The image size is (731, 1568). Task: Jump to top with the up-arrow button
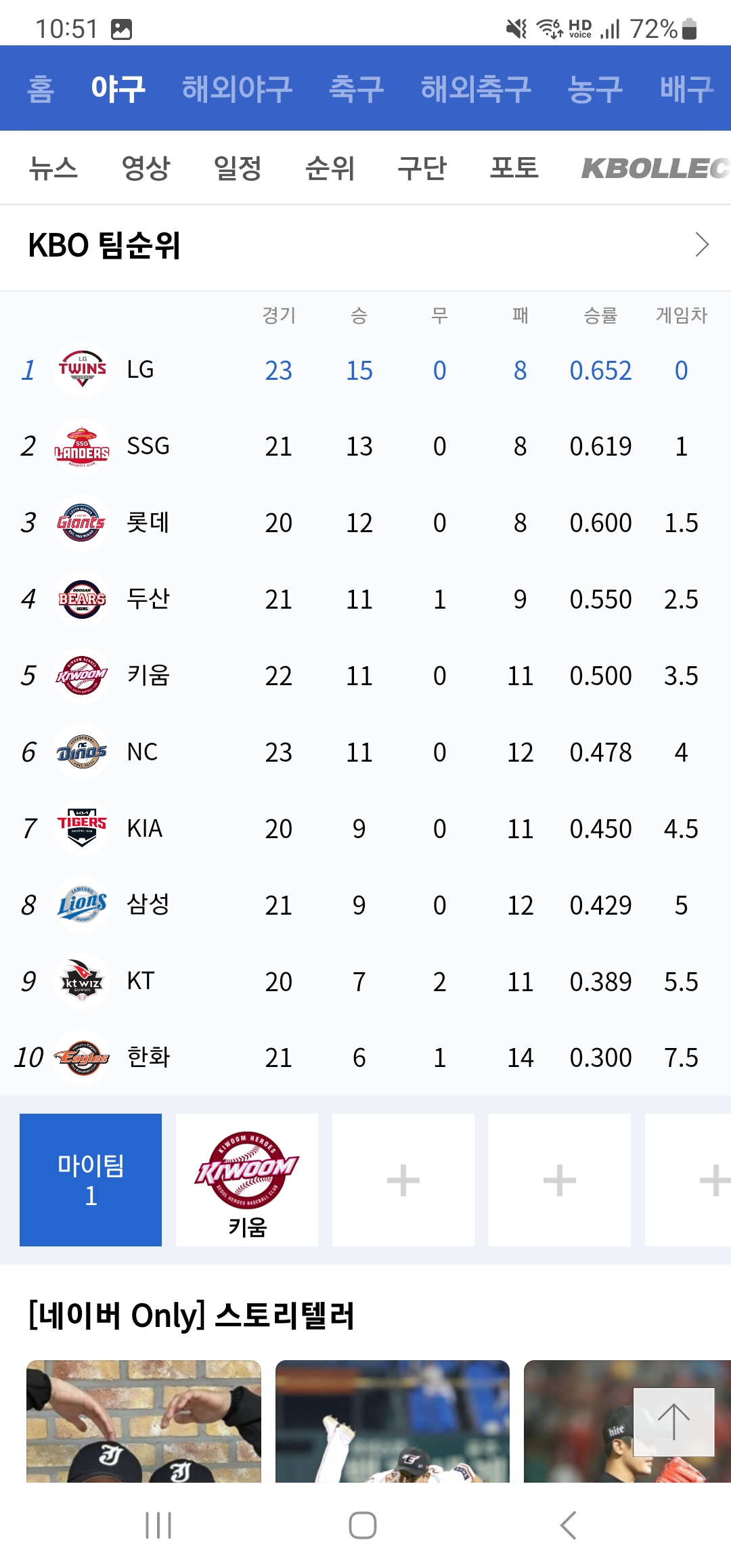pyautogui.click(x=673, y=1422)
